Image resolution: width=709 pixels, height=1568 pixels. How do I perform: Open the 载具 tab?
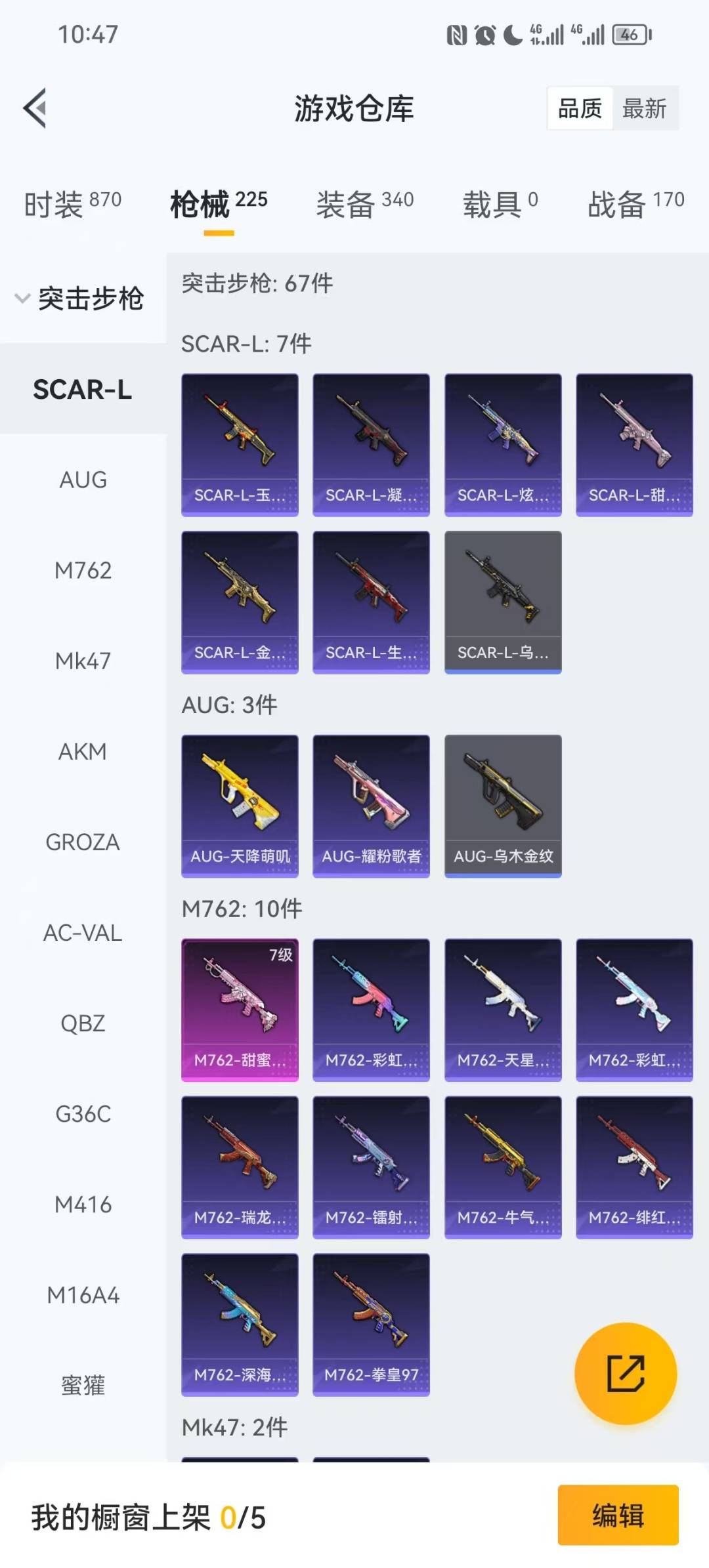coord(500,204)
